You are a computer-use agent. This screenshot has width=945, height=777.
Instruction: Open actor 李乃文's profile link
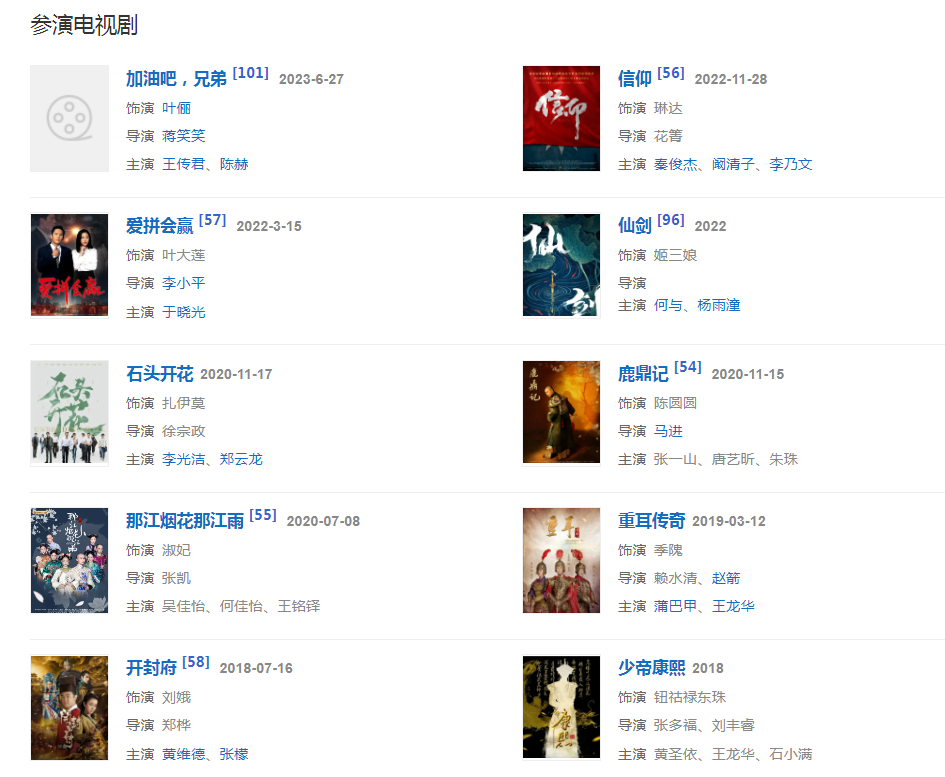coord(790,164)
